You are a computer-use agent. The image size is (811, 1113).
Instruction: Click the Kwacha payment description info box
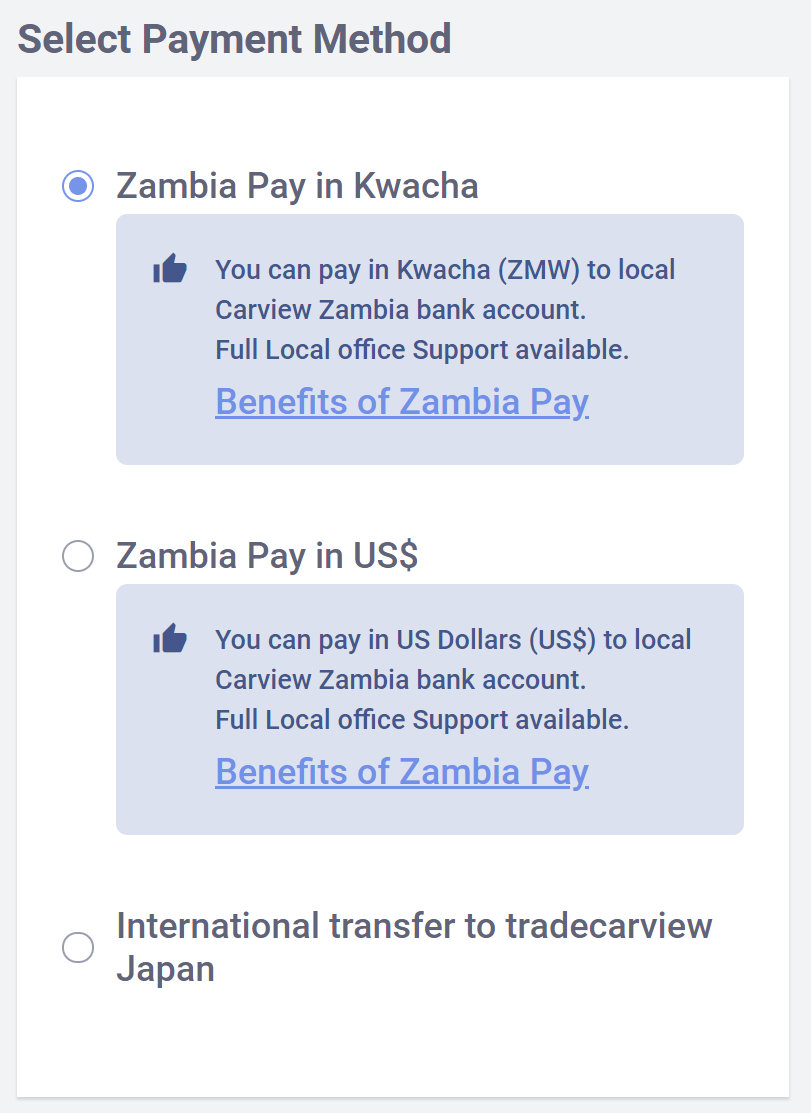[x=430, y=340]
